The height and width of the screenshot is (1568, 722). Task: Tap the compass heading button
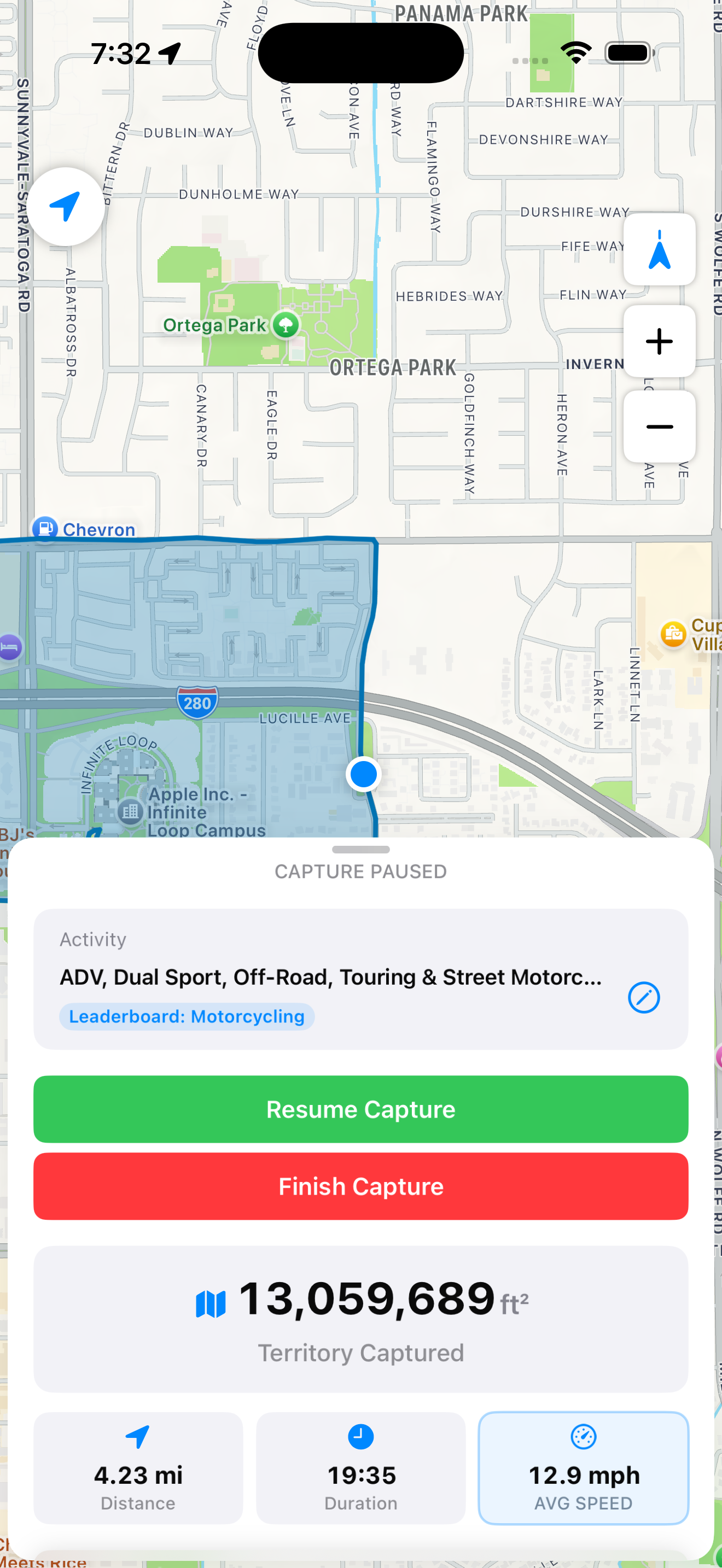pyautogui.click(x=659, y=249)
